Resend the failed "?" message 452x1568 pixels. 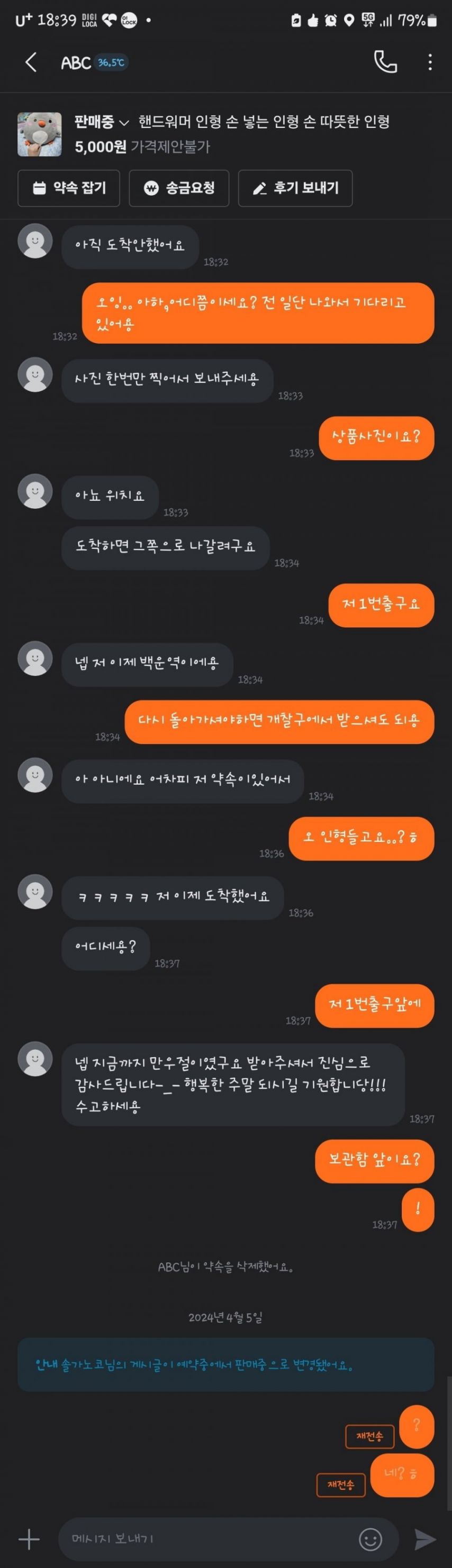pyautogui.click(x=370, y=1436)
